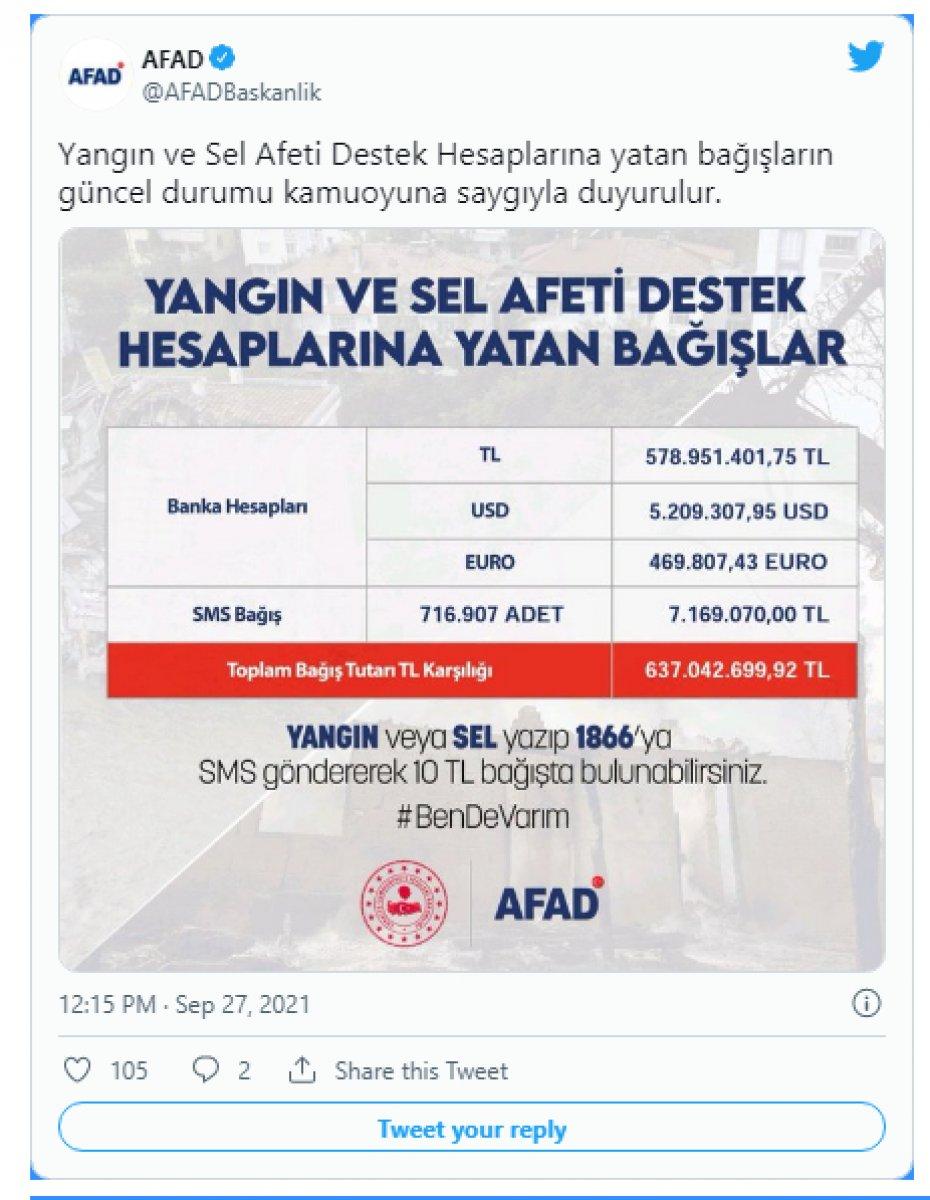Click the ministry emblem in the image
This screenshot has height=1200, width=930.
pyautogui.click(x=402, y=897)
